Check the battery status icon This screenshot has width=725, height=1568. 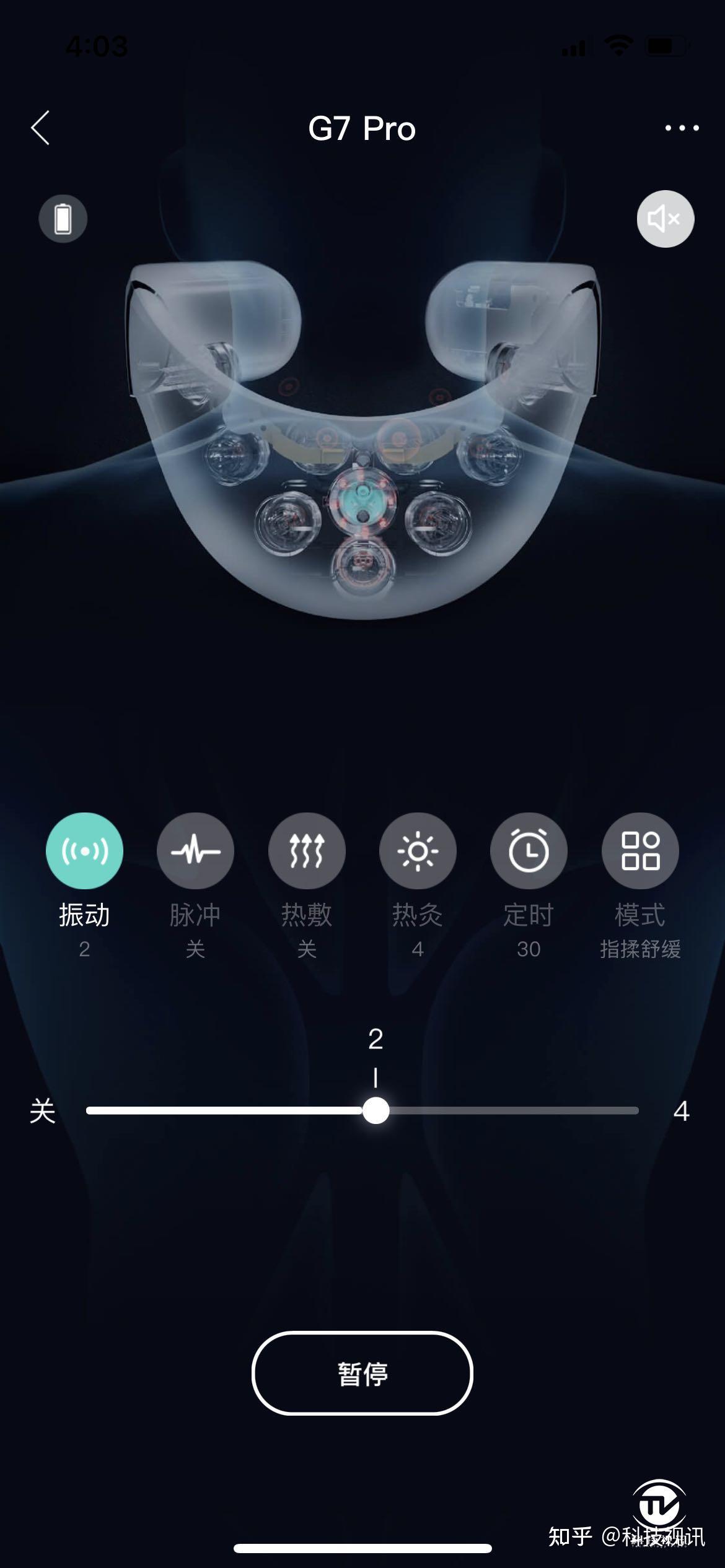point(62,218)
